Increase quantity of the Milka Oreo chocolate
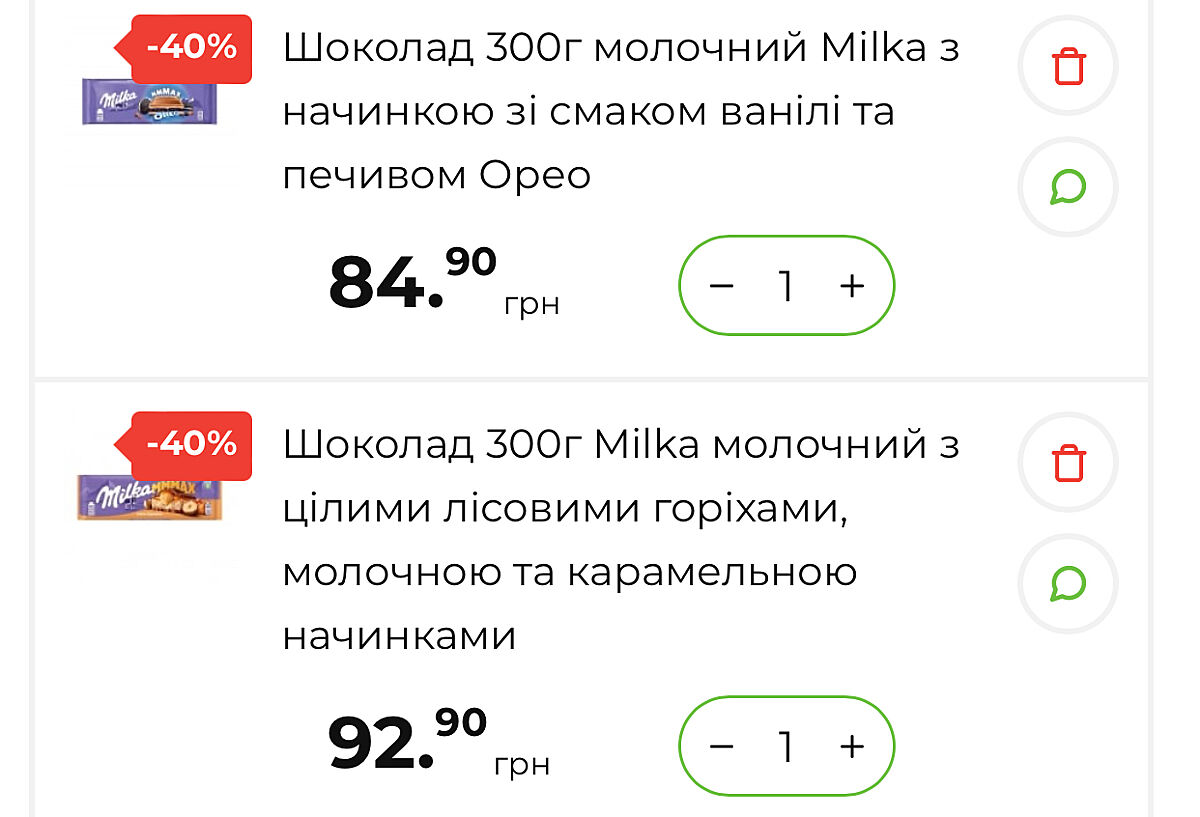The image size is (1200, 817). 852,286
